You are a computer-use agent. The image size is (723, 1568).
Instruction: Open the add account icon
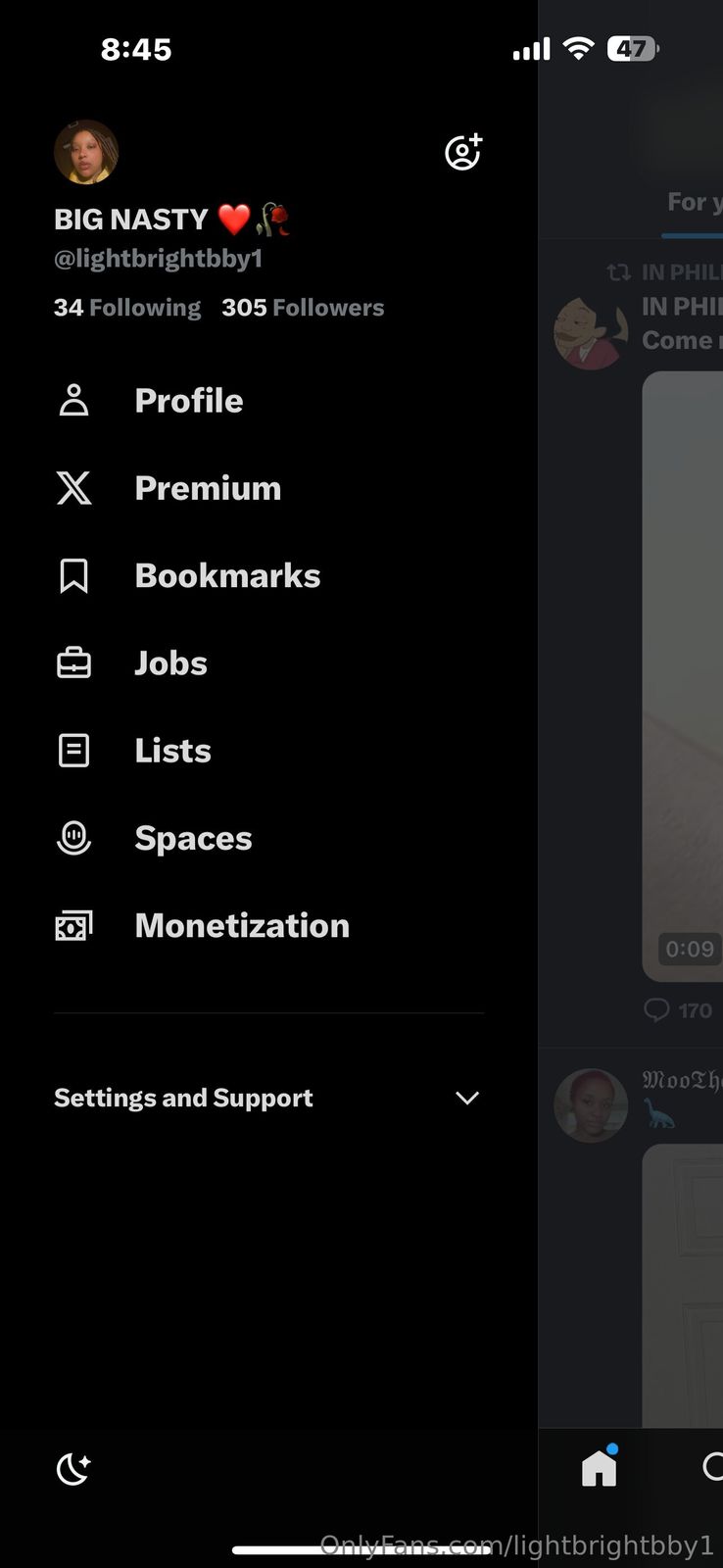(x=462, y=152)
